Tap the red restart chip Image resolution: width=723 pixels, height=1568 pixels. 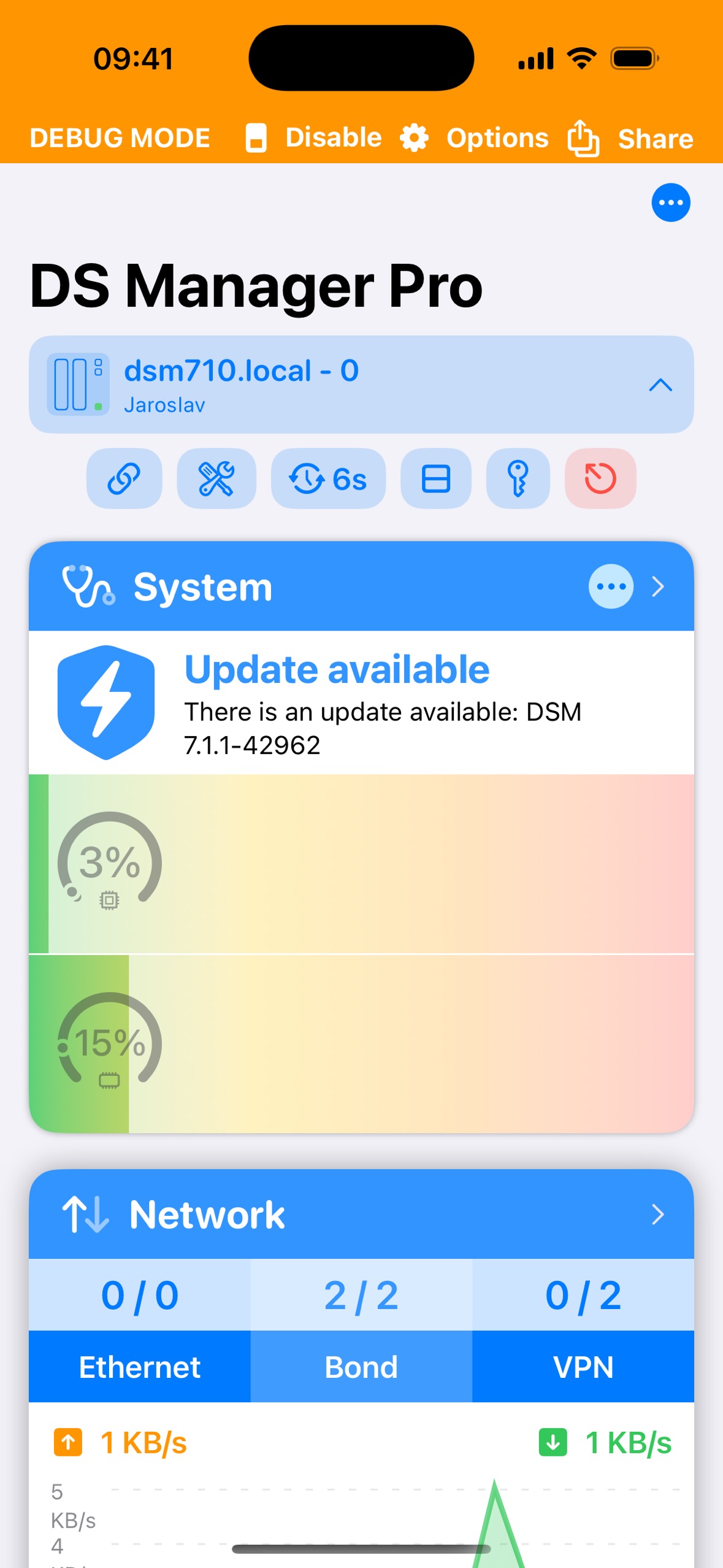tap(600, 478)
